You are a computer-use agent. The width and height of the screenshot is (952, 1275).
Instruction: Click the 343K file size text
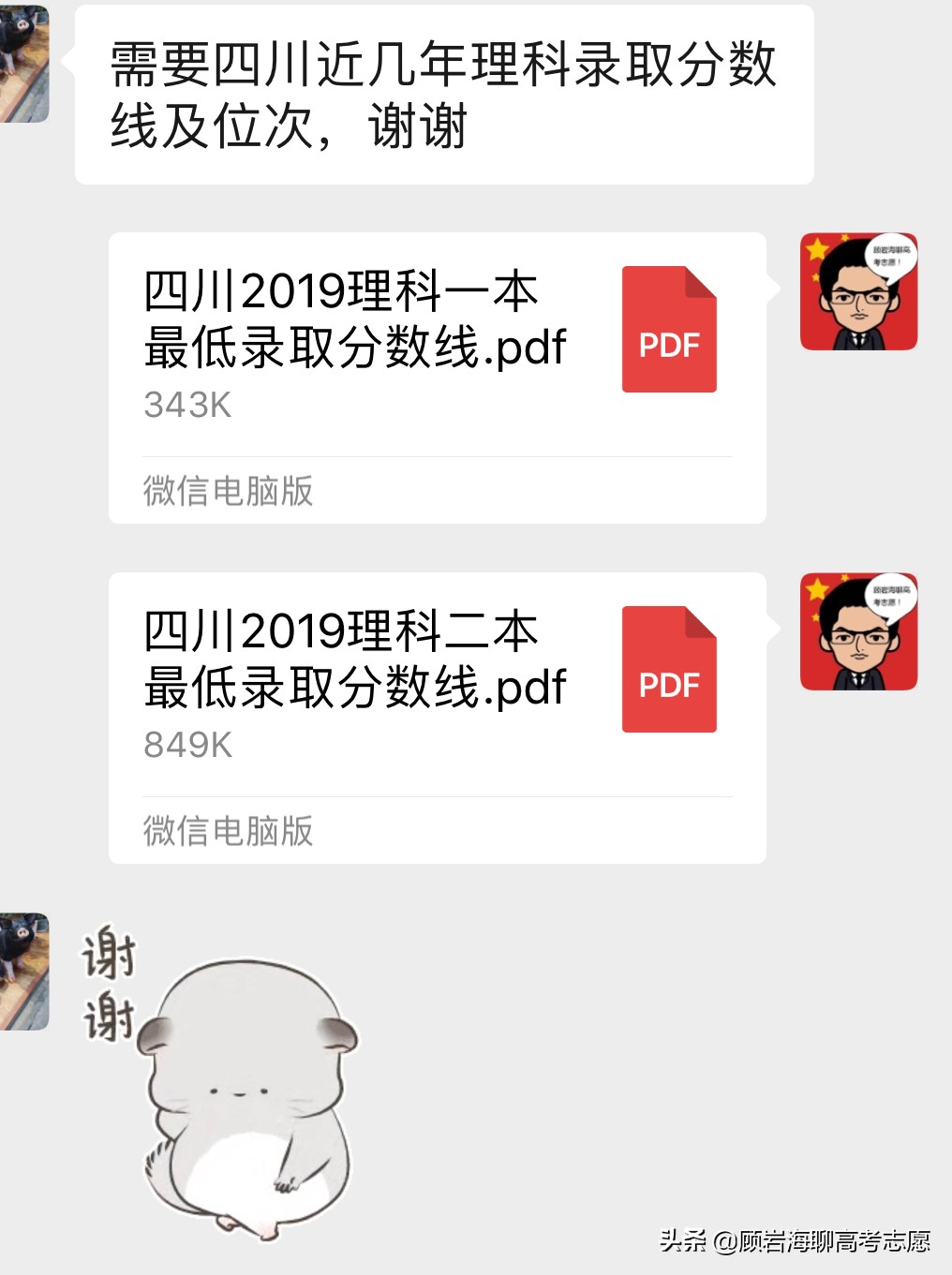click(x=186, y=406)
